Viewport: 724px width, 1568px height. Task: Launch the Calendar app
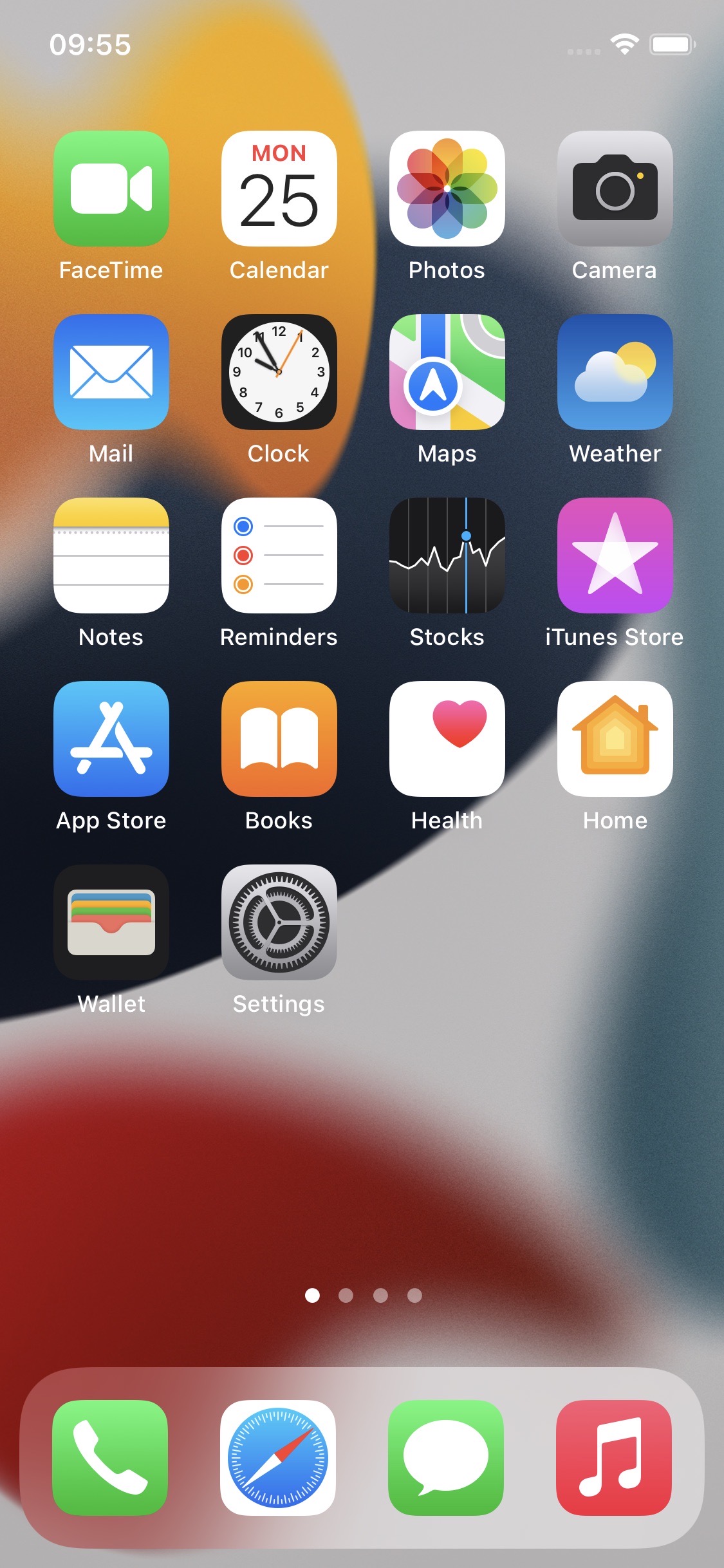pos(279,189)
